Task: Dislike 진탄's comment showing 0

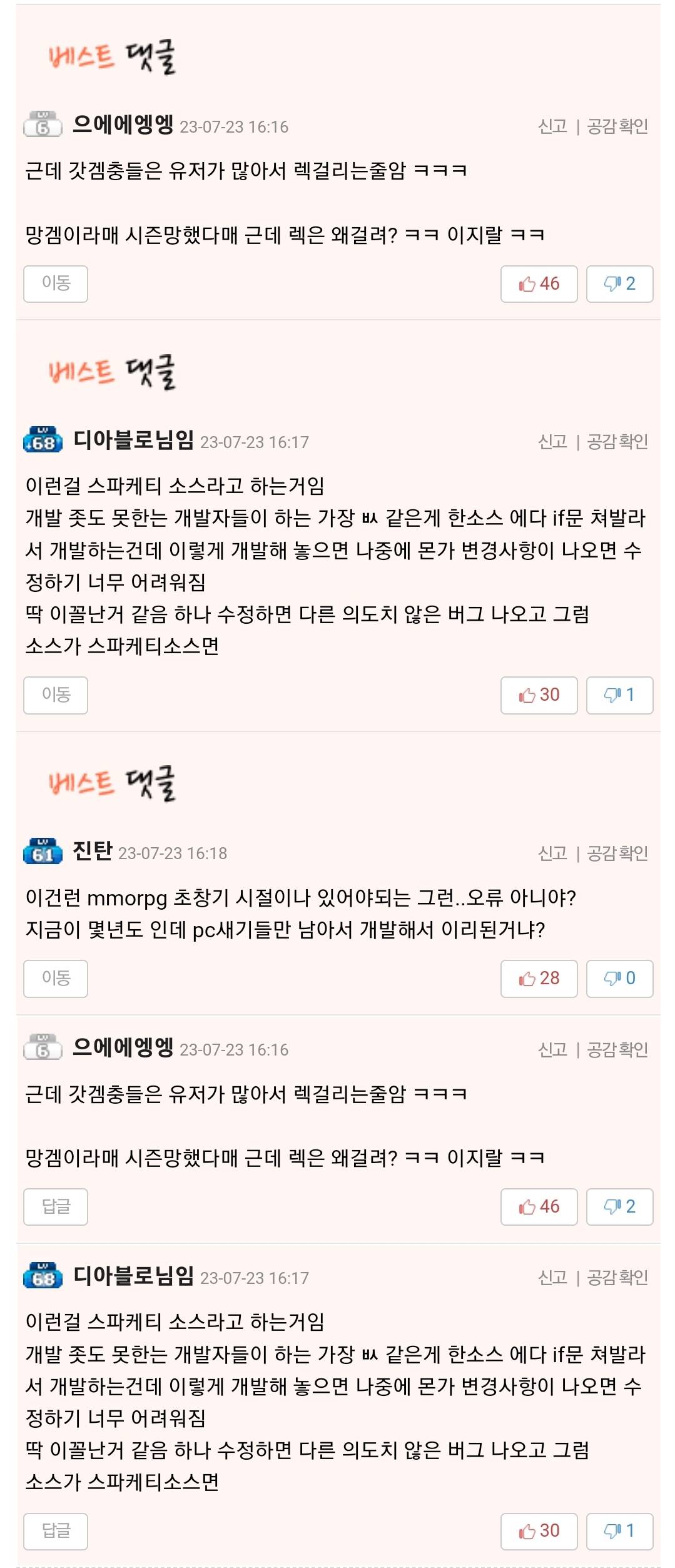Action: (x=619, y=979)
